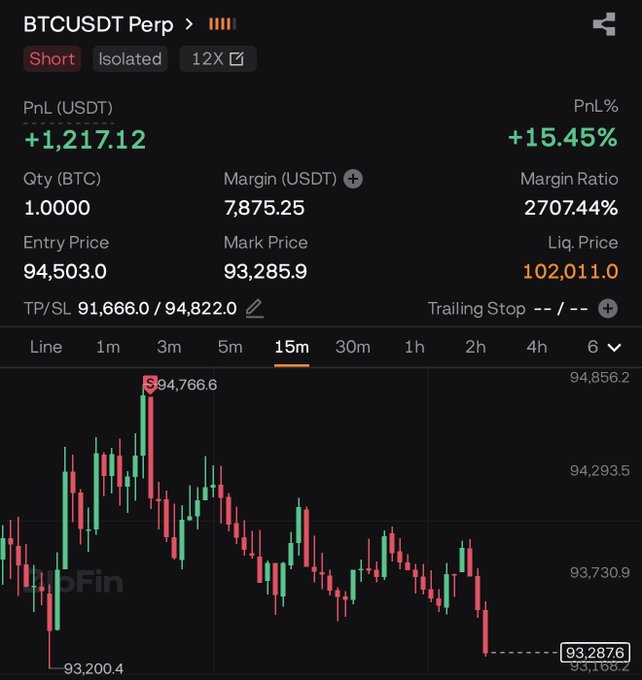Adjust the 12X leverage setting
This screenshot has width=642, height=680.
pos(218,59)
